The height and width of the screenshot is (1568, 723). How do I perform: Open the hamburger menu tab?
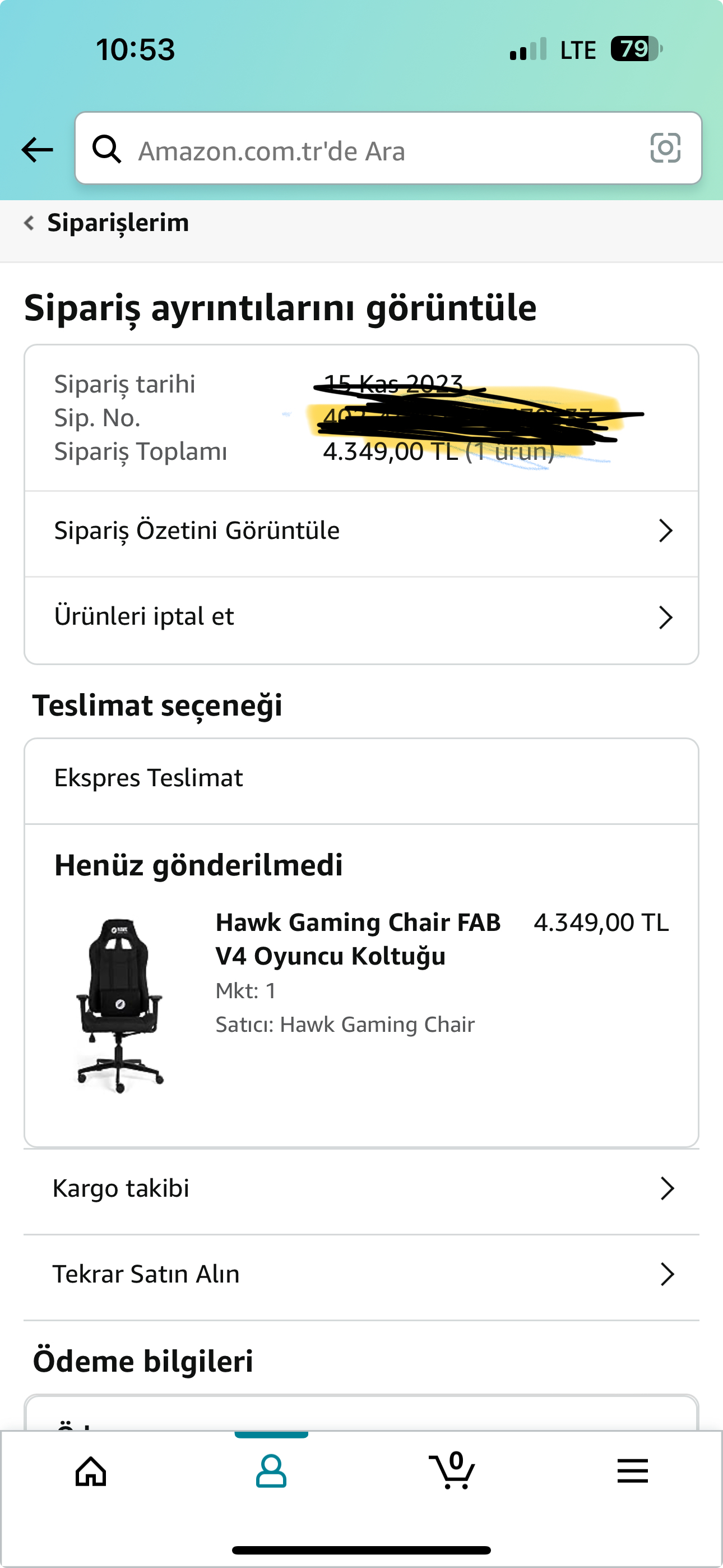click(632, 1472)
